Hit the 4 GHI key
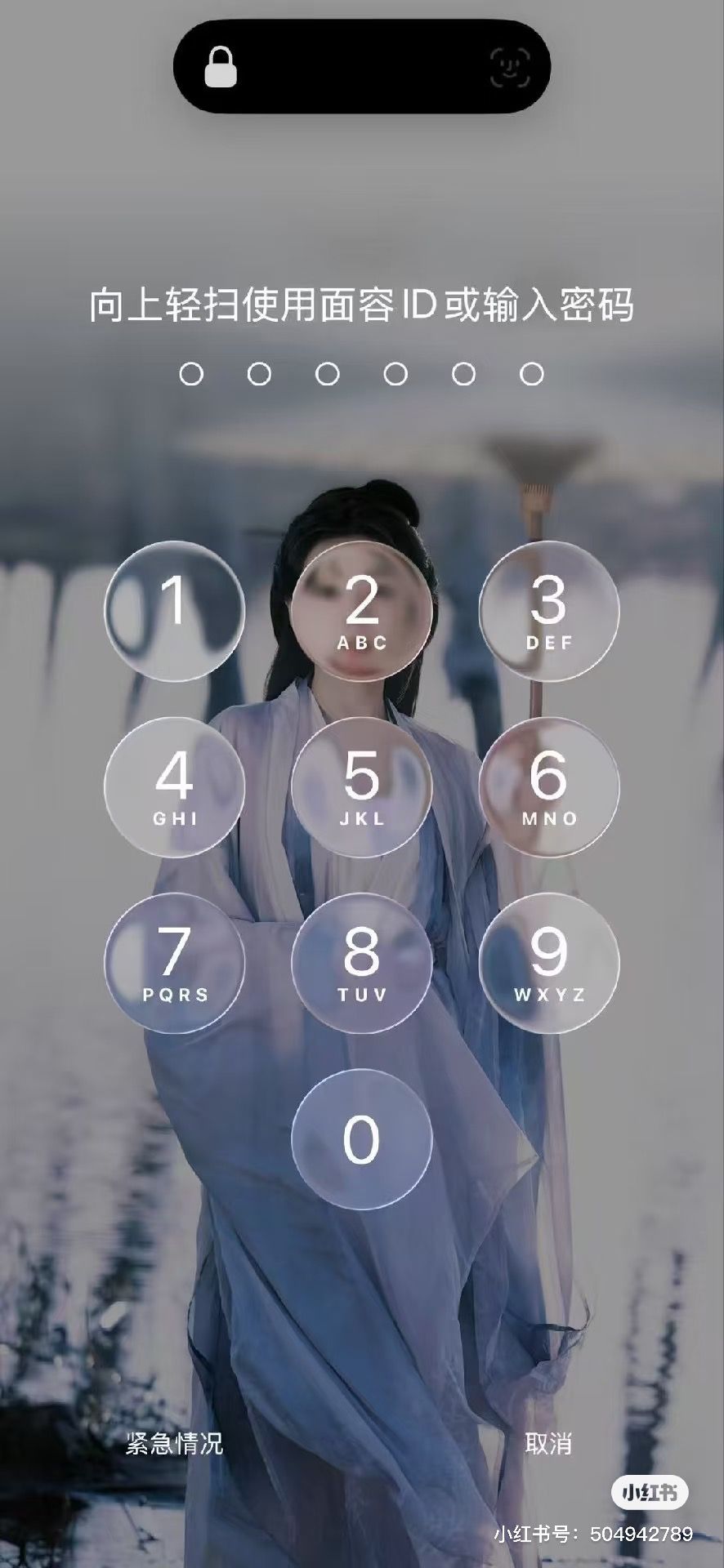Viewport: 724px width, 1568px height. pos(174,786)
